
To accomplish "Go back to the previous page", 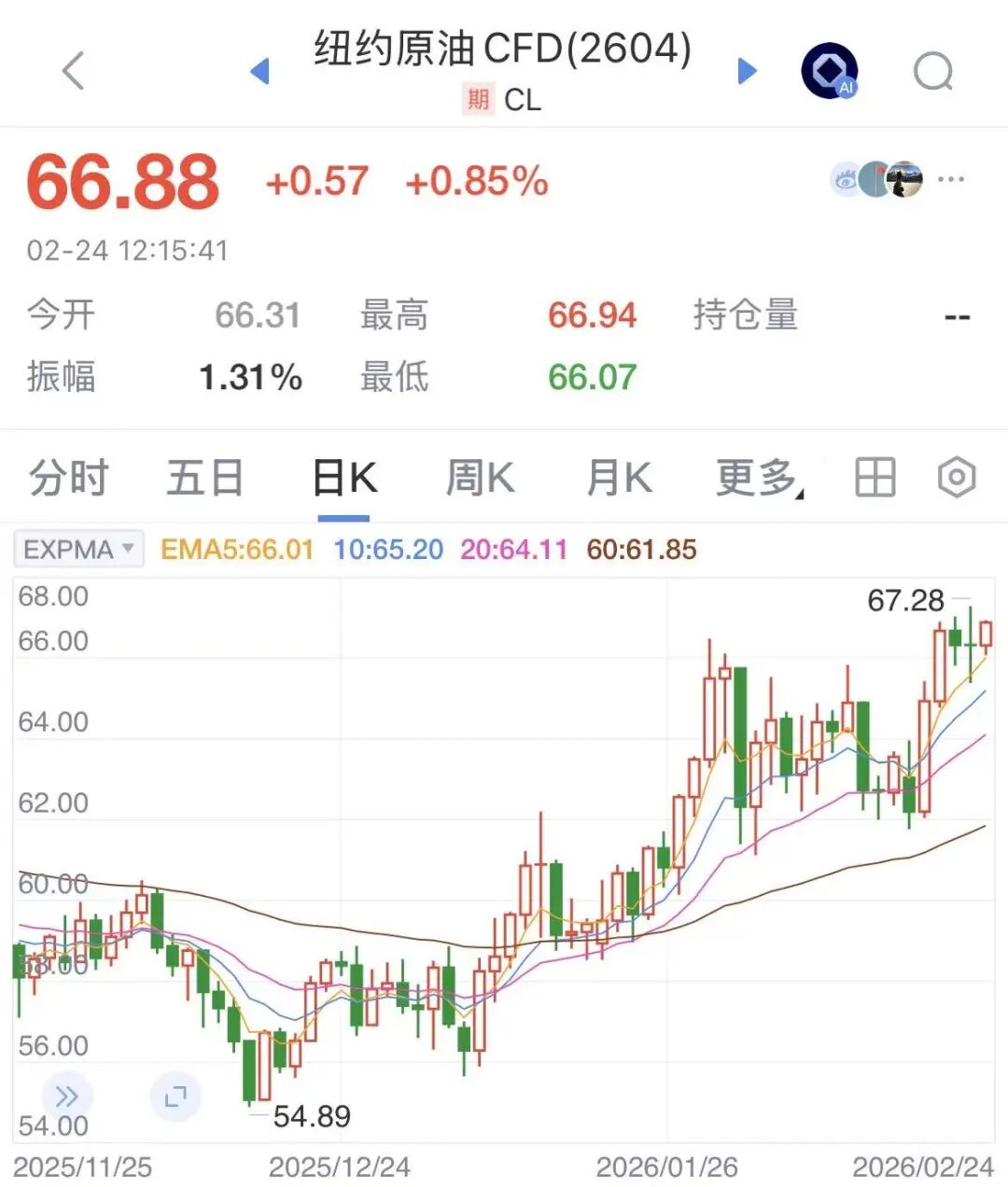I will [73, 71].
